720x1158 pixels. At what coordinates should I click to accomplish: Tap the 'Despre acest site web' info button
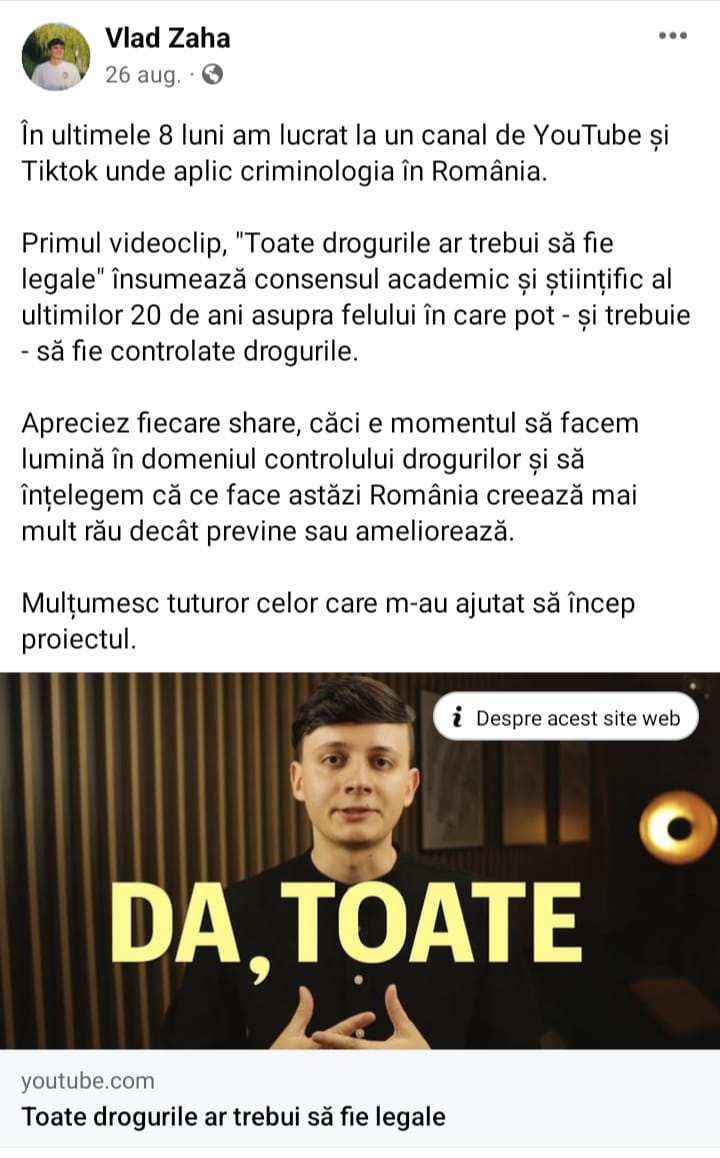click(x=565, y=717)
